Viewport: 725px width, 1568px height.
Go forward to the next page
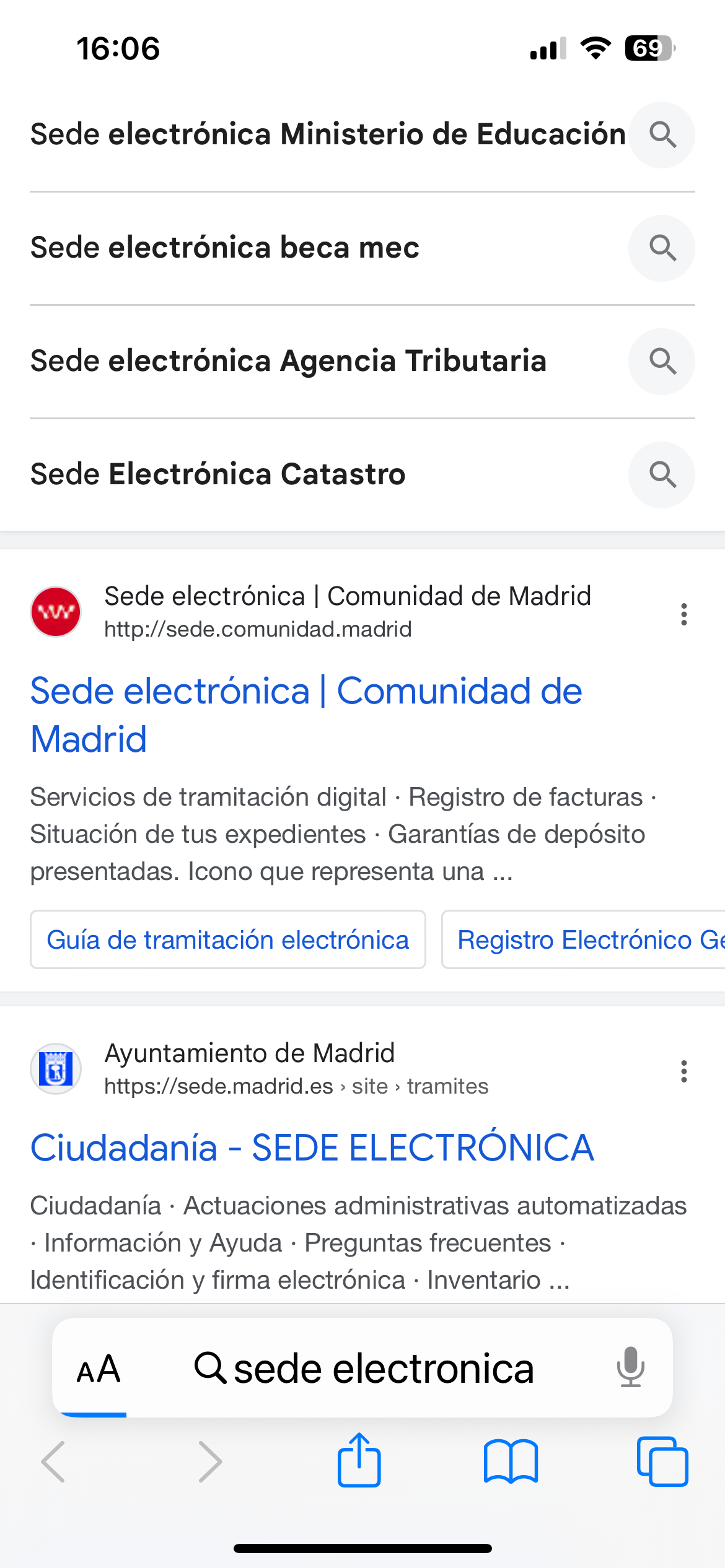tap(210, 1461)
